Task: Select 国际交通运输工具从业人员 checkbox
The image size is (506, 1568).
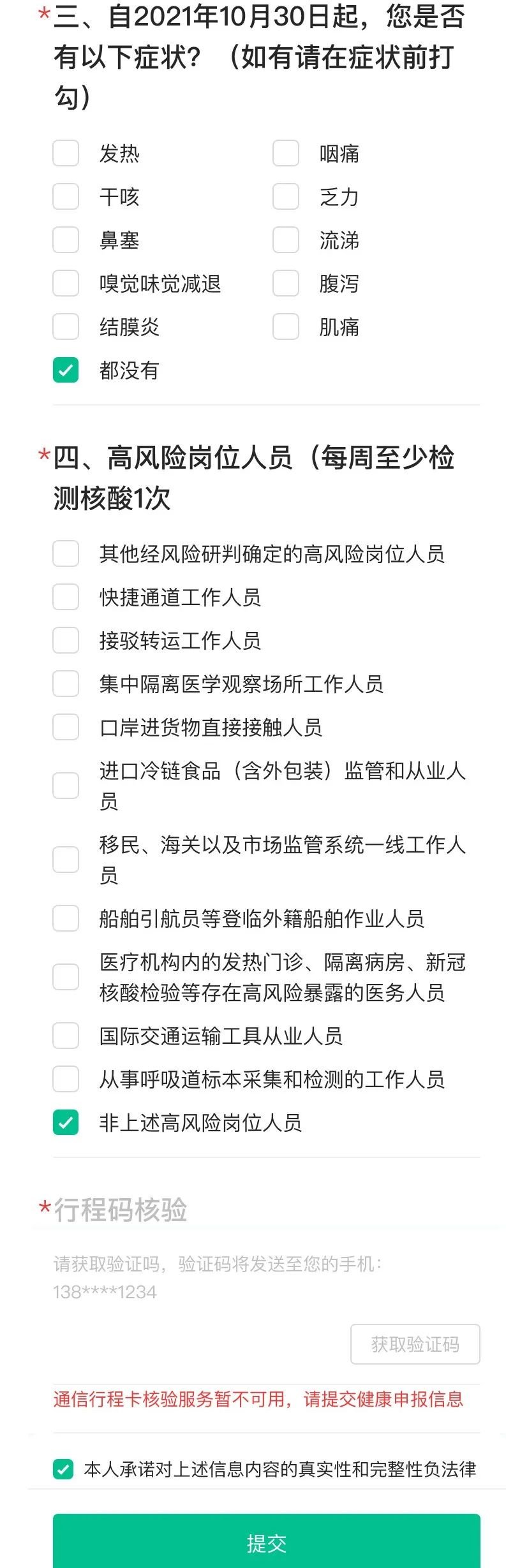Action: (66, 1036)
